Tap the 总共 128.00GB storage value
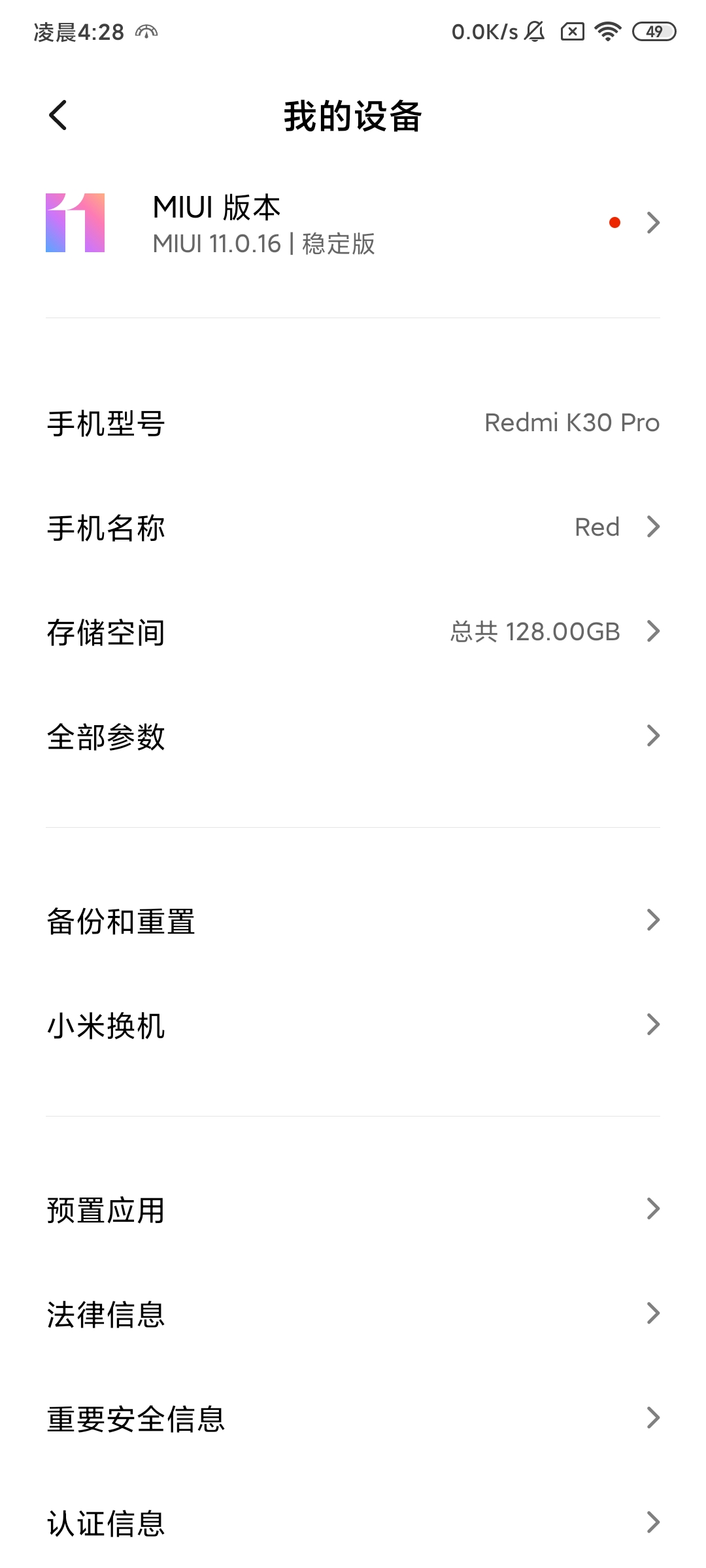Image resolution: width=706 pixels, height=1568 pixels. point(536,632)
